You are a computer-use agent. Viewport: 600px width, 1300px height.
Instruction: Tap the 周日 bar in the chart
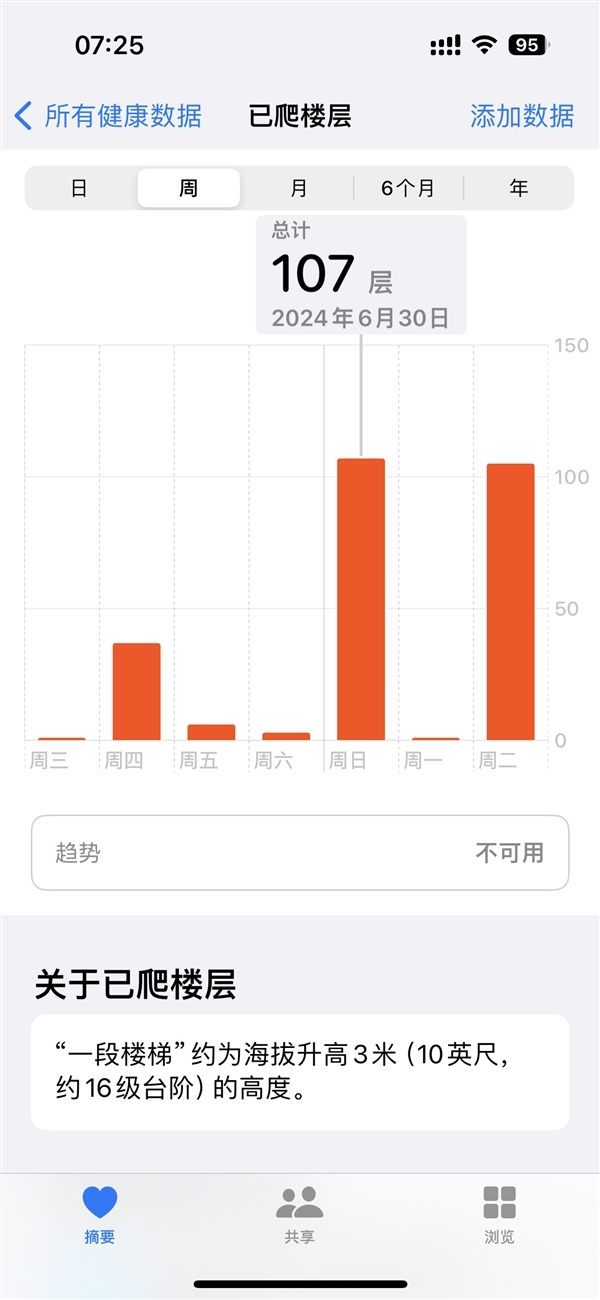coord(361,599)
